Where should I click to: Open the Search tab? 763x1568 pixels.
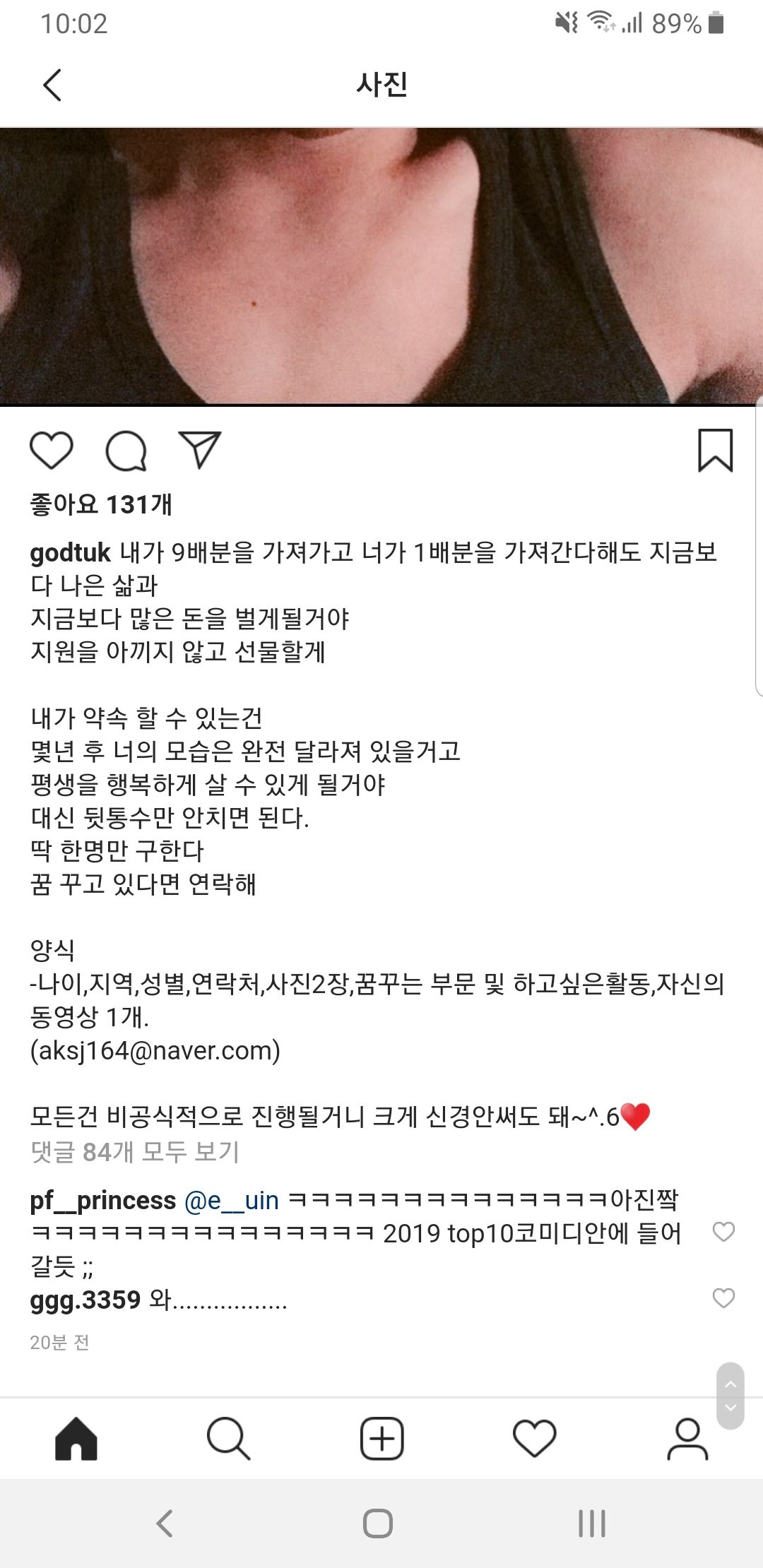point(228,1438)
